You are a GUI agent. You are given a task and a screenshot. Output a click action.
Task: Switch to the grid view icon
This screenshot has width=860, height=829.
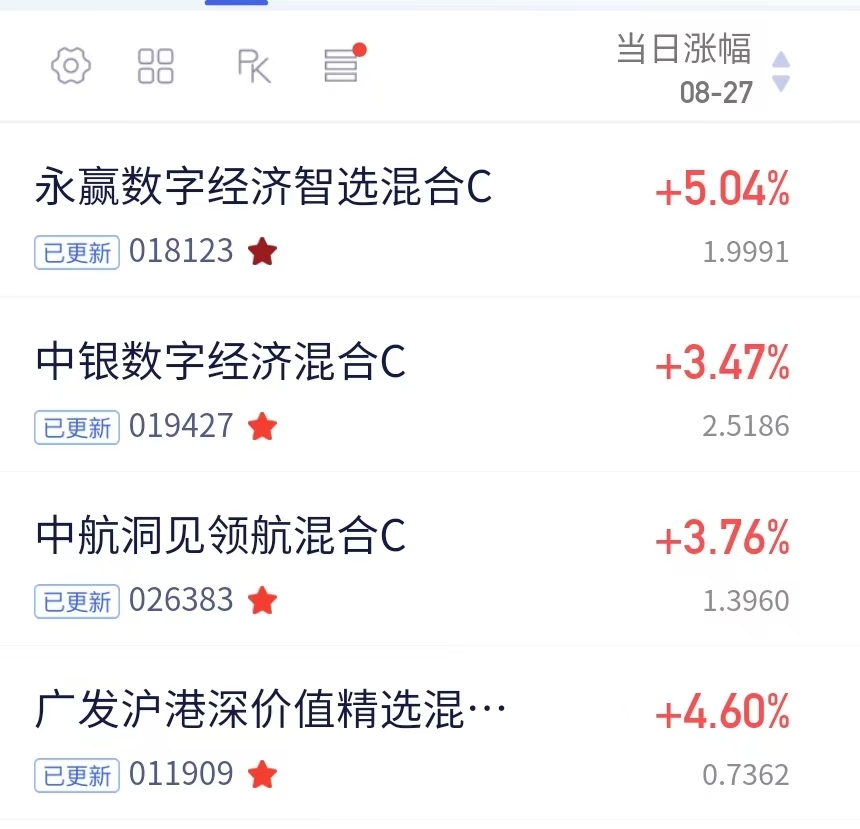(x=156, y=66)
